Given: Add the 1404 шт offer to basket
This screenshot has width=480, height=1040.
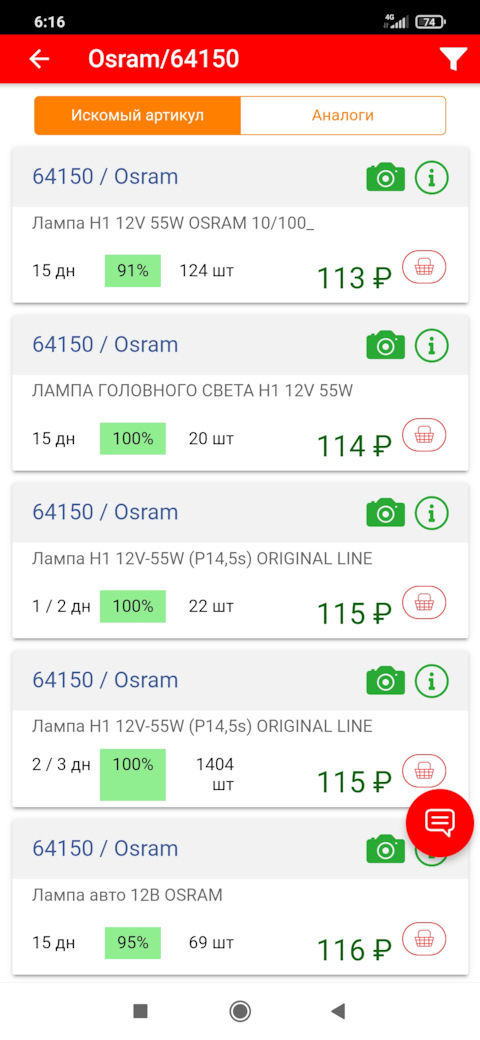Looking at the screenshot, I should [424, 771].
